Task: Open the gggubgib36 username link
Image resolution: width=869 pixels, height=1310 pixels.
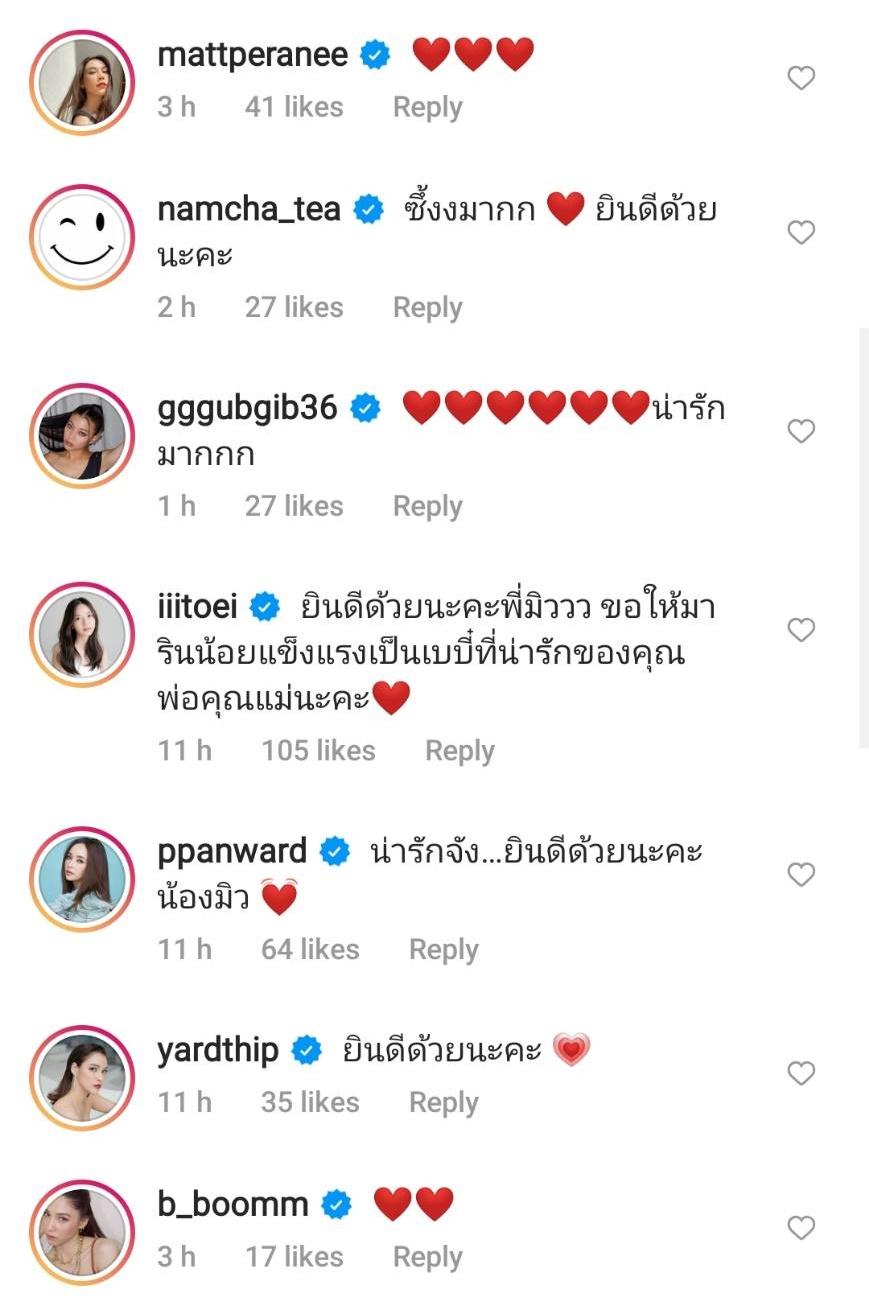Action: point(247,408)
